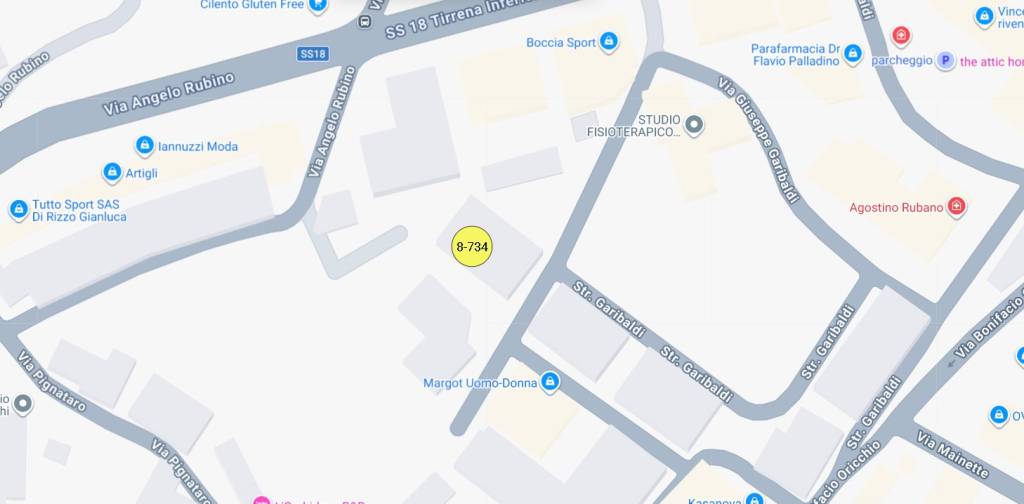This screenshot has width=1024, height=504.
Task: Open Tutto Sport SAS Di Rizzo Gianluca pin
Action: point(18,210)
